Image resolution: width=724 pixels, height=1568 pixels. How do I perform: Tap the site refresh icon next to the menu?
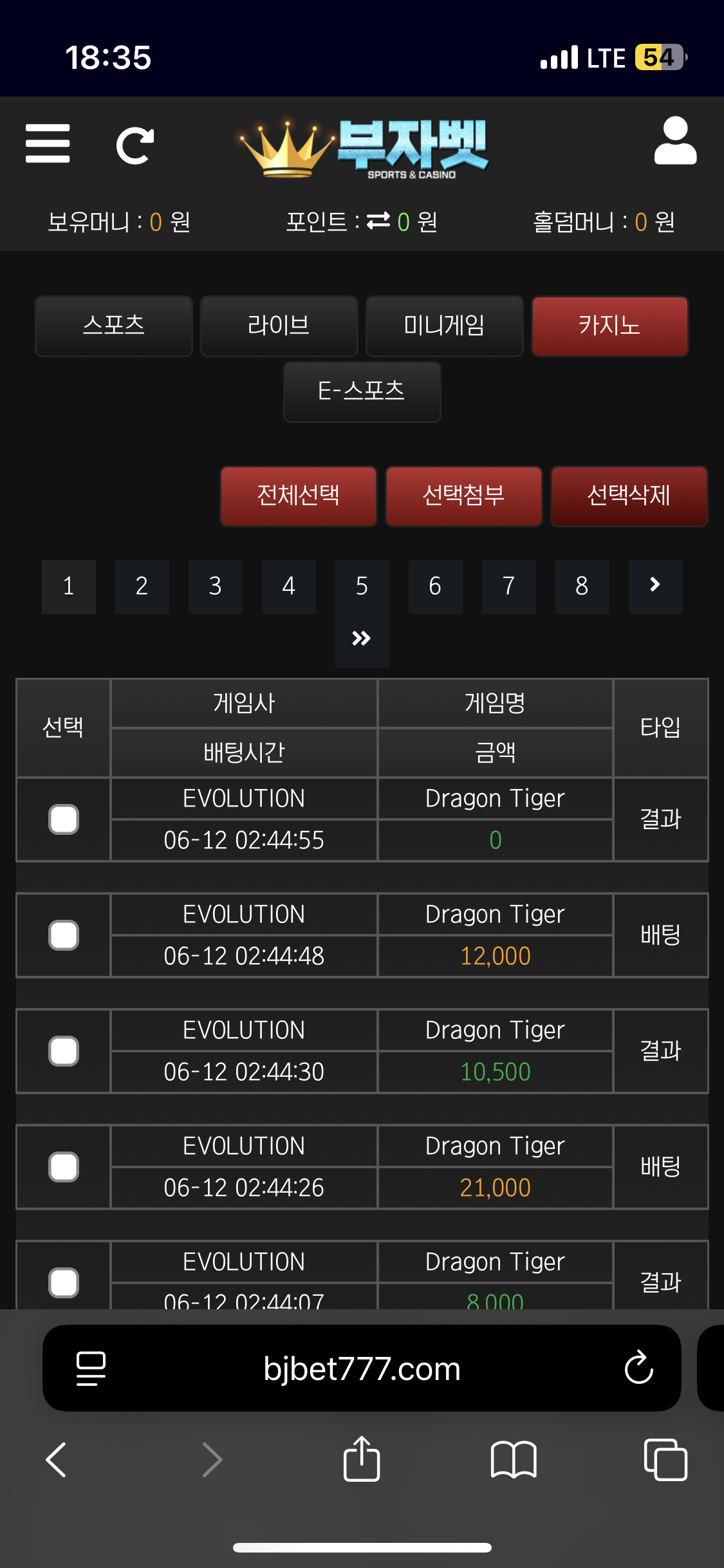coord(135,146)
